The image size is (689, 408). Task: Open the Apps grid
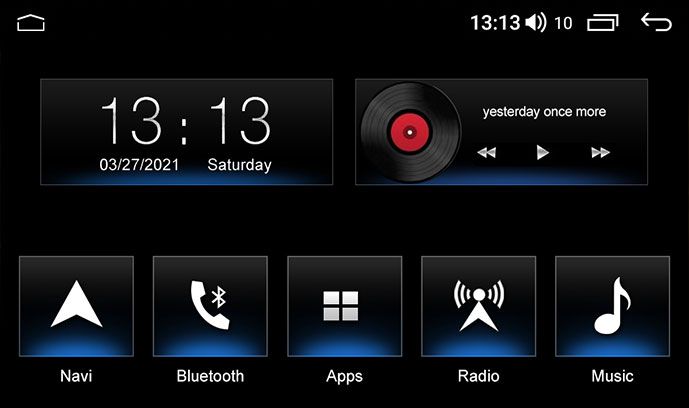pyautogui.click(x=344, y=306)
